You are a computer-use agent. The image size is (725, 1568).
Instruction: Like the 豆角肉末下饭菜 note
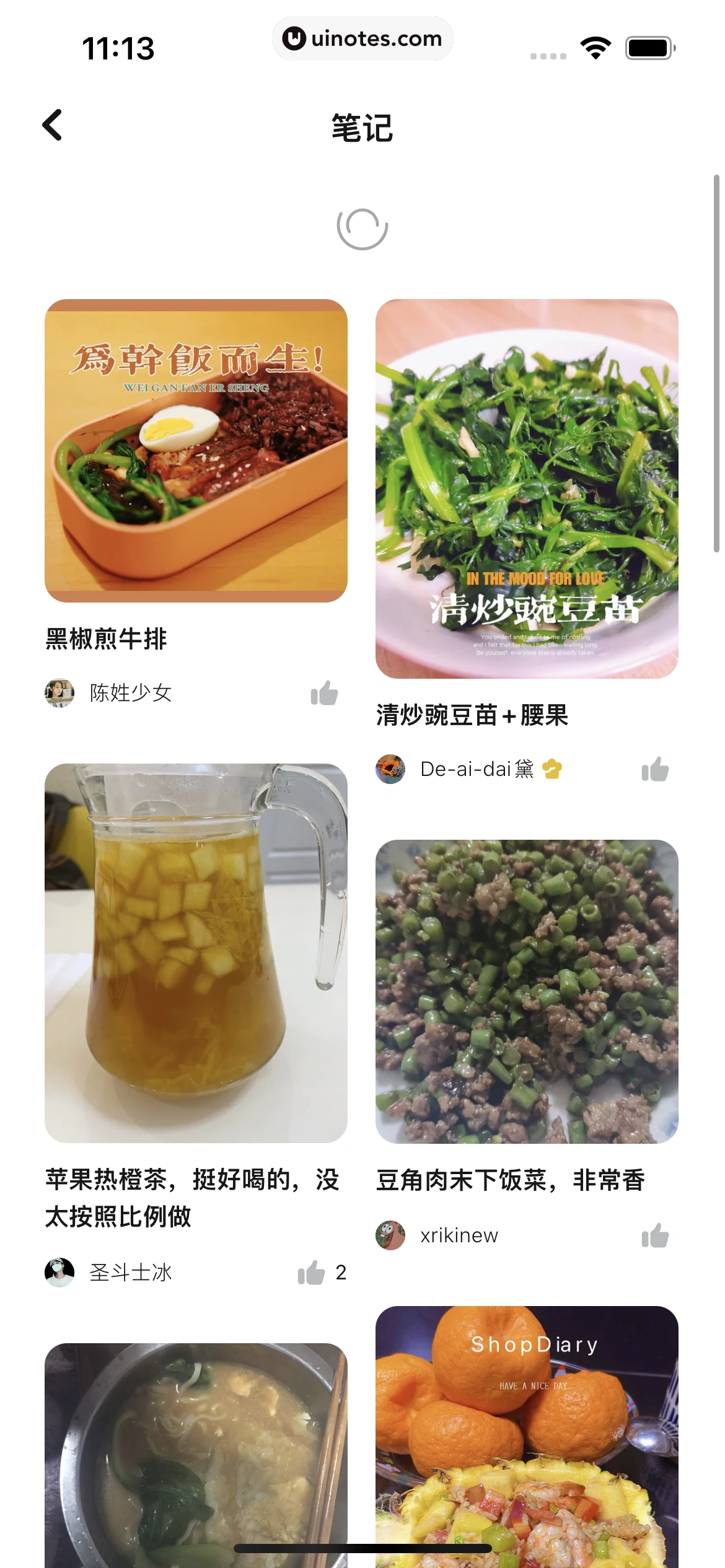point(656,1235)
